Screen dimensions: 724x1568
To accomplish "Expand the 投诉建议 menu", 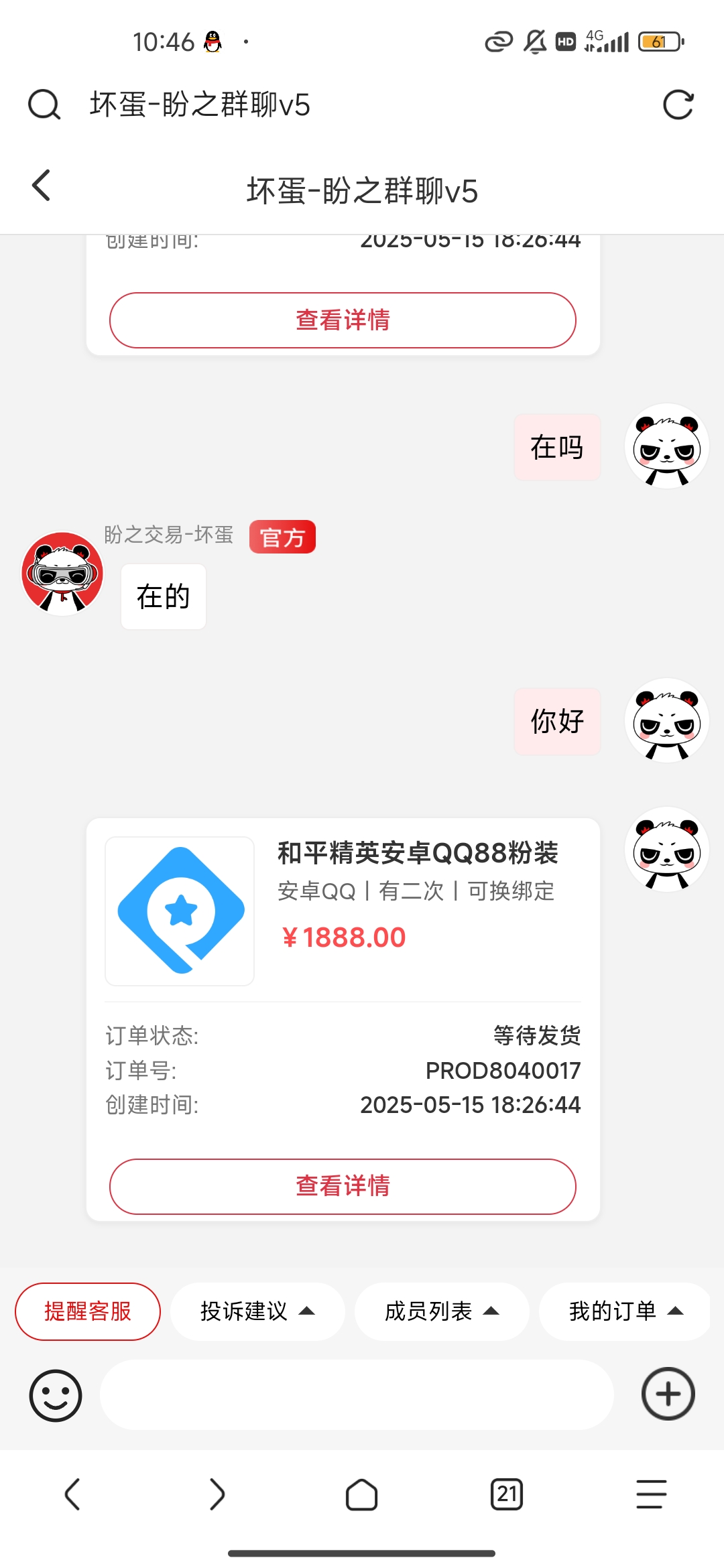I will pos(257,1311).
